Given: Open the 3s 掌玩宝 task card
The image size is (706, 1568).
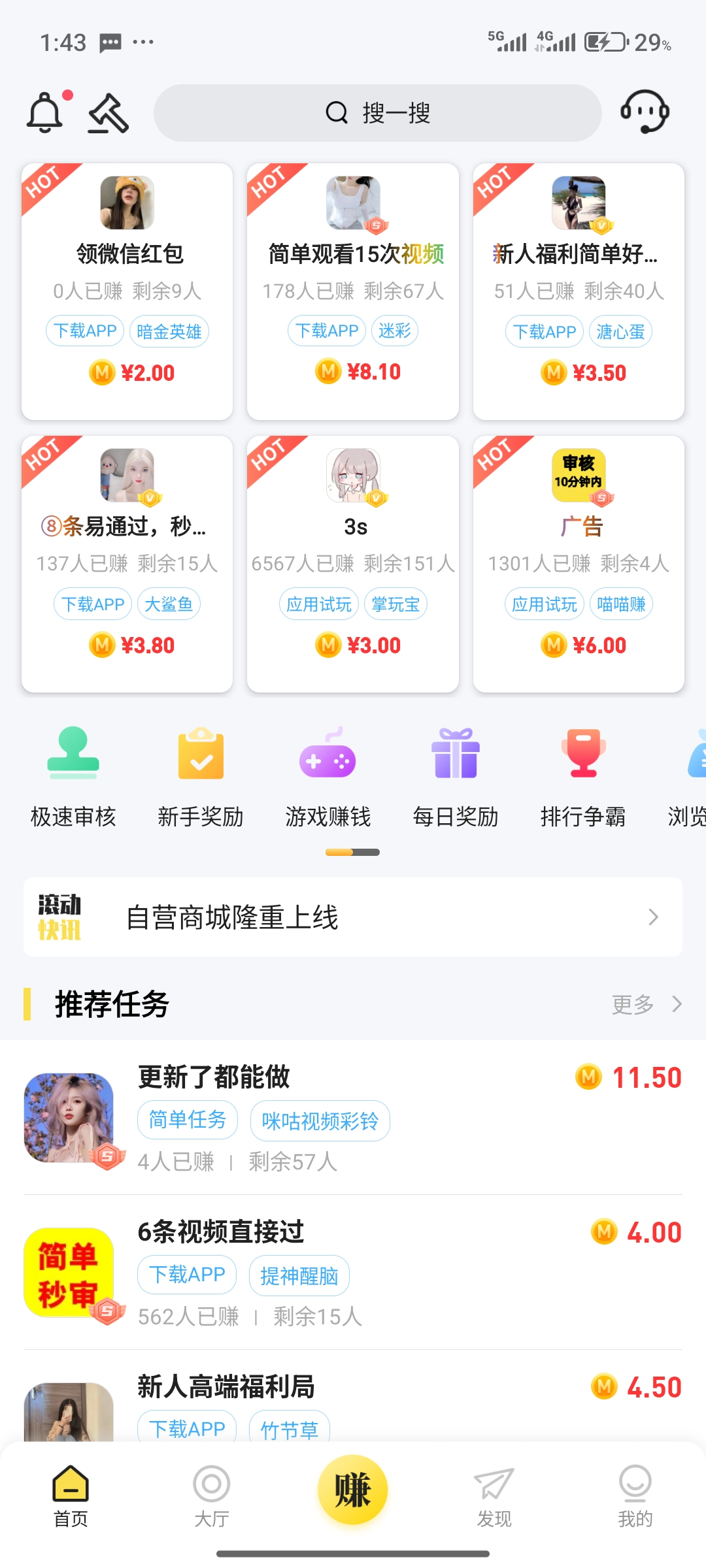Looking at the screenshot, I should (x=353, y=563).
